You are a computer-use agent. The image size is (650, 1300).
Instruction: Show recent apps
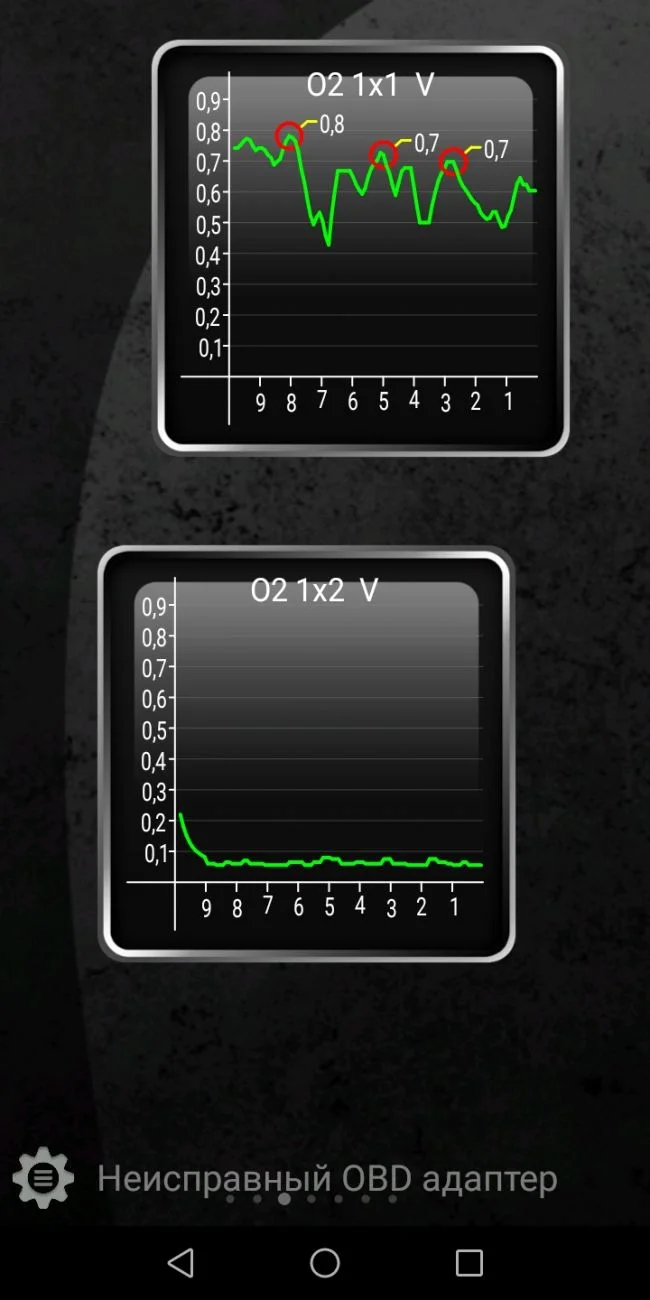coord(469,1263)
